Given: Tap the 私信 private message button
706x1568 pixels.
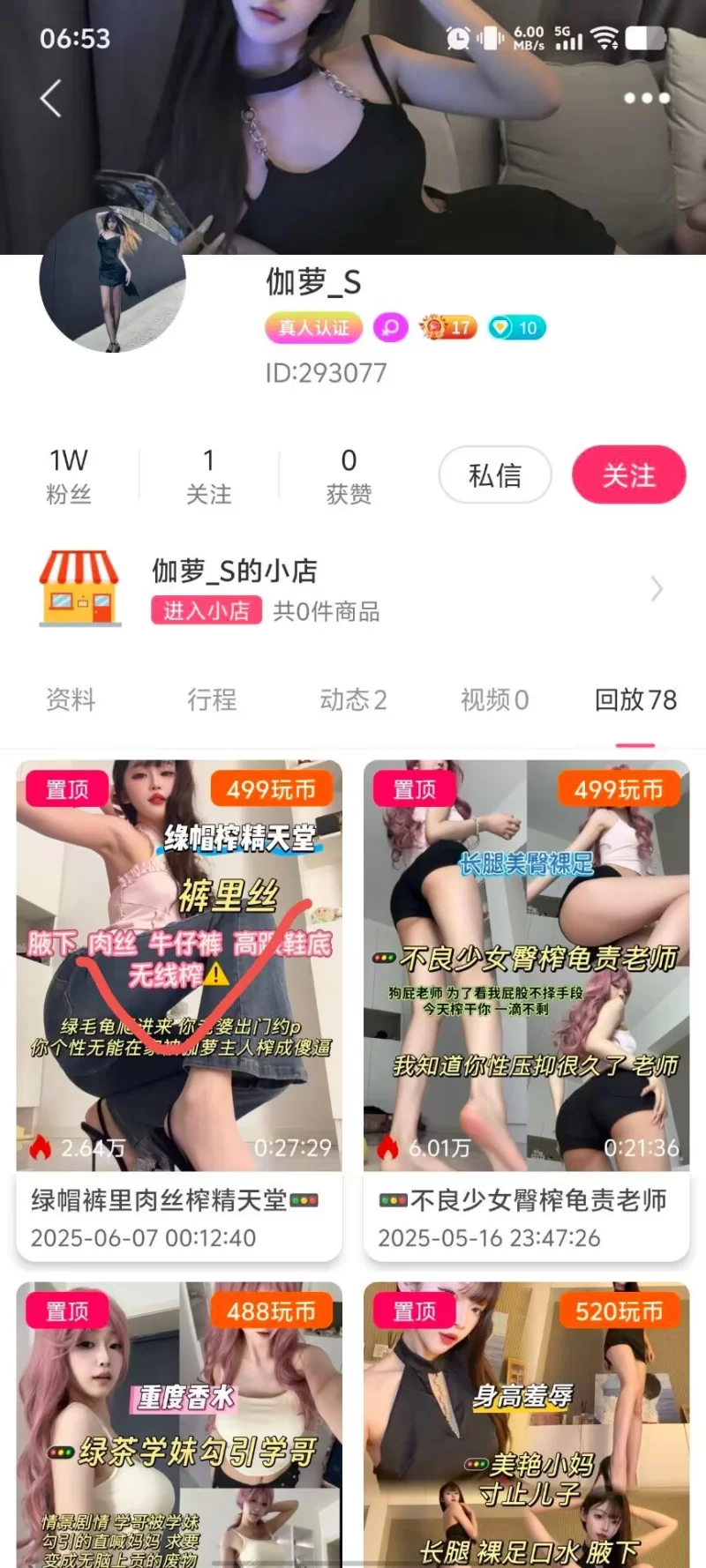Looking at the screenshot, I should pyautogui.click(x=495, y=475).
